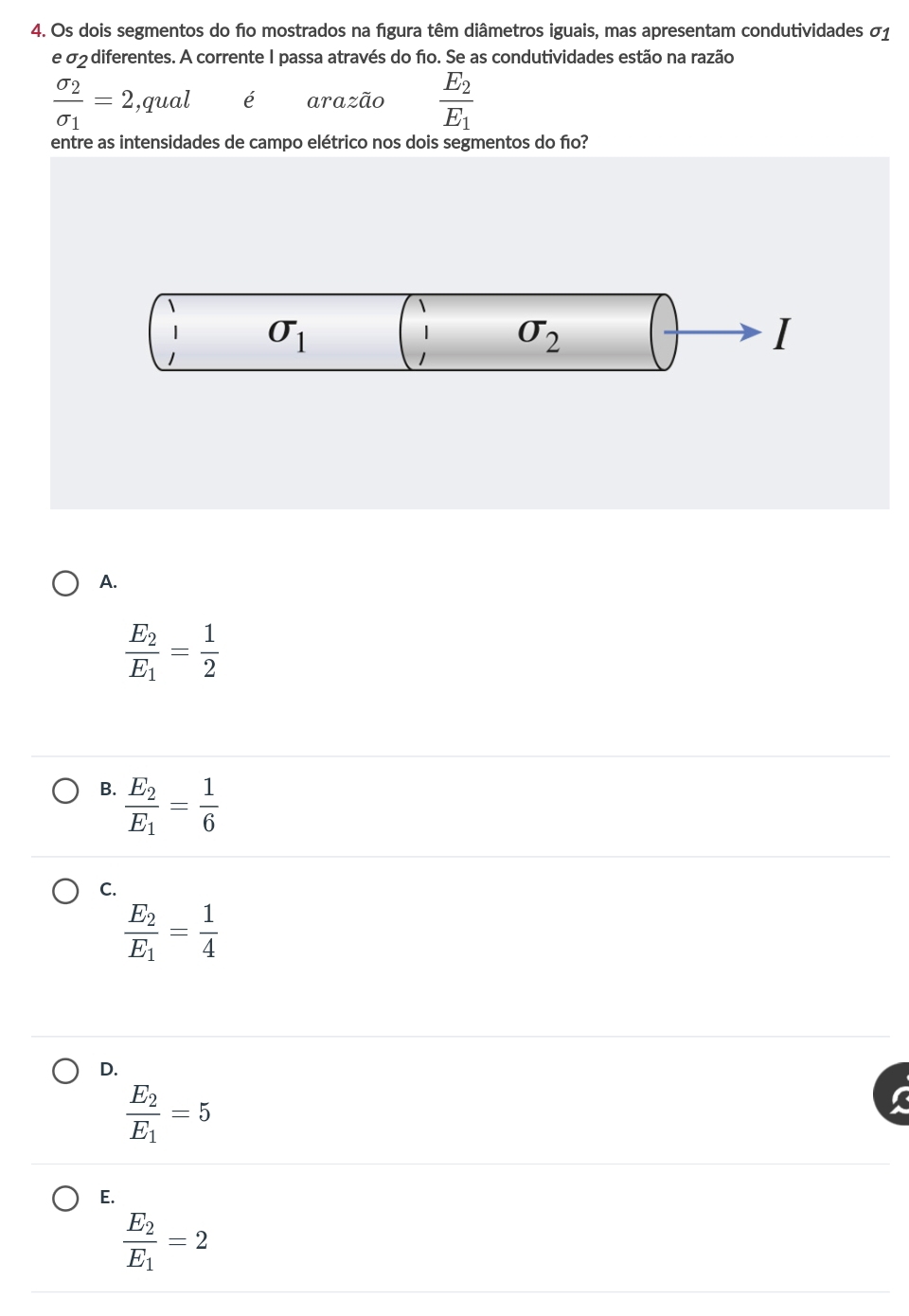Select answer A, E2/E1 = 1/2

click(x=65, y=583)
